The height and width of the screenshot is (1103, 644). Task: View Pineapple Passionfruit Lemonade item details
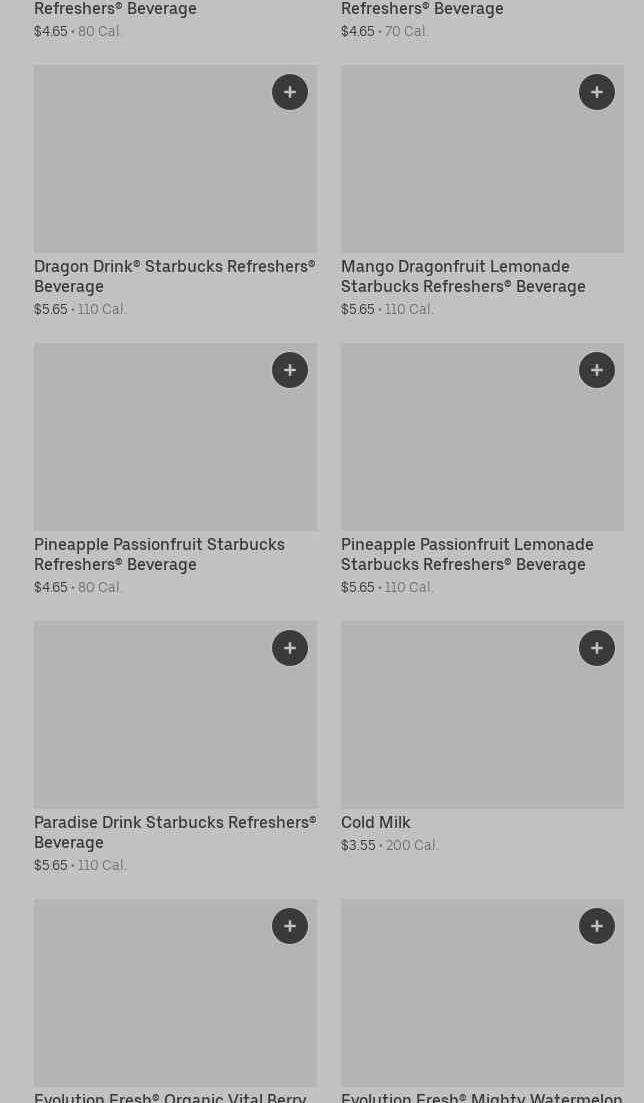(x=467, y=554)
